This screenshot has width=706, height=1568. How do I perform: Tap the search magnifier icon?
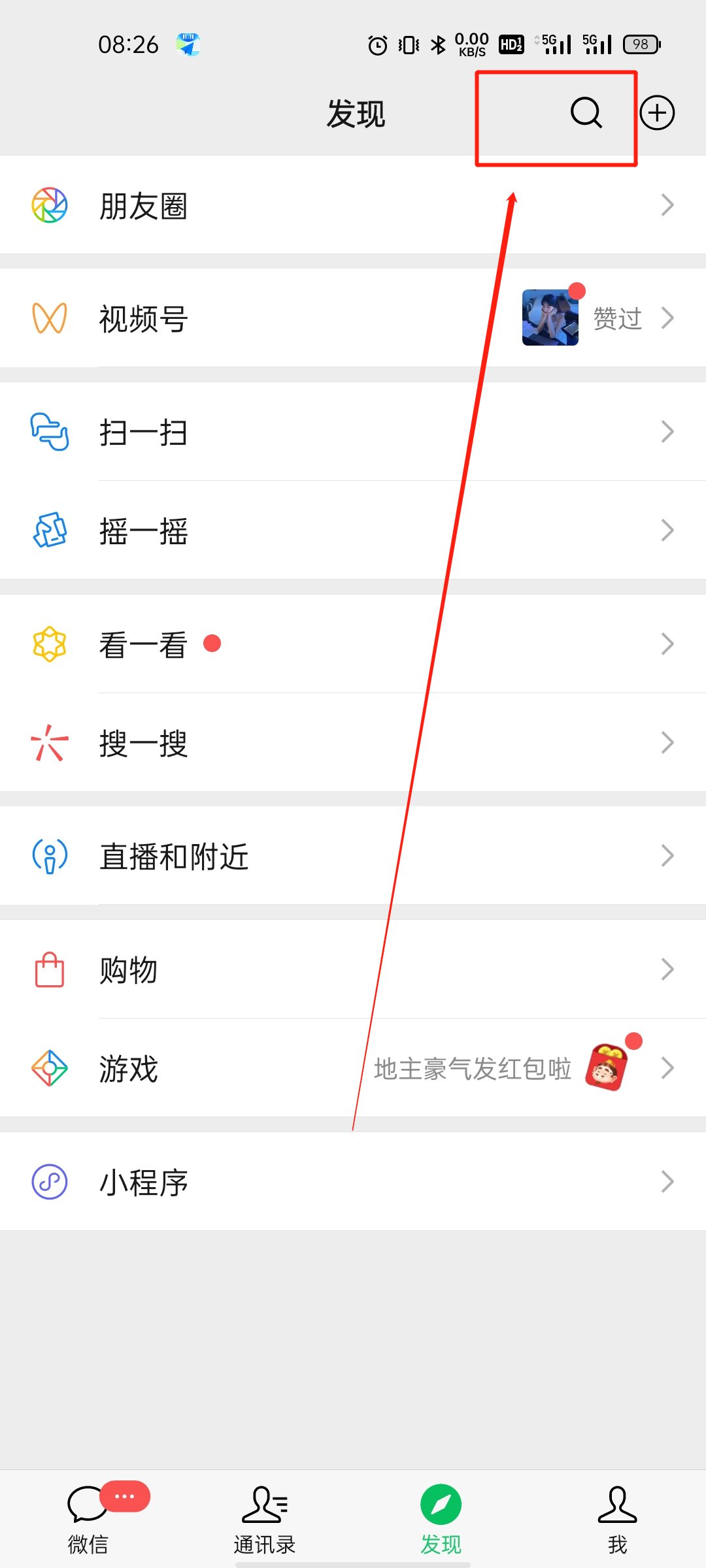(586, 112)
